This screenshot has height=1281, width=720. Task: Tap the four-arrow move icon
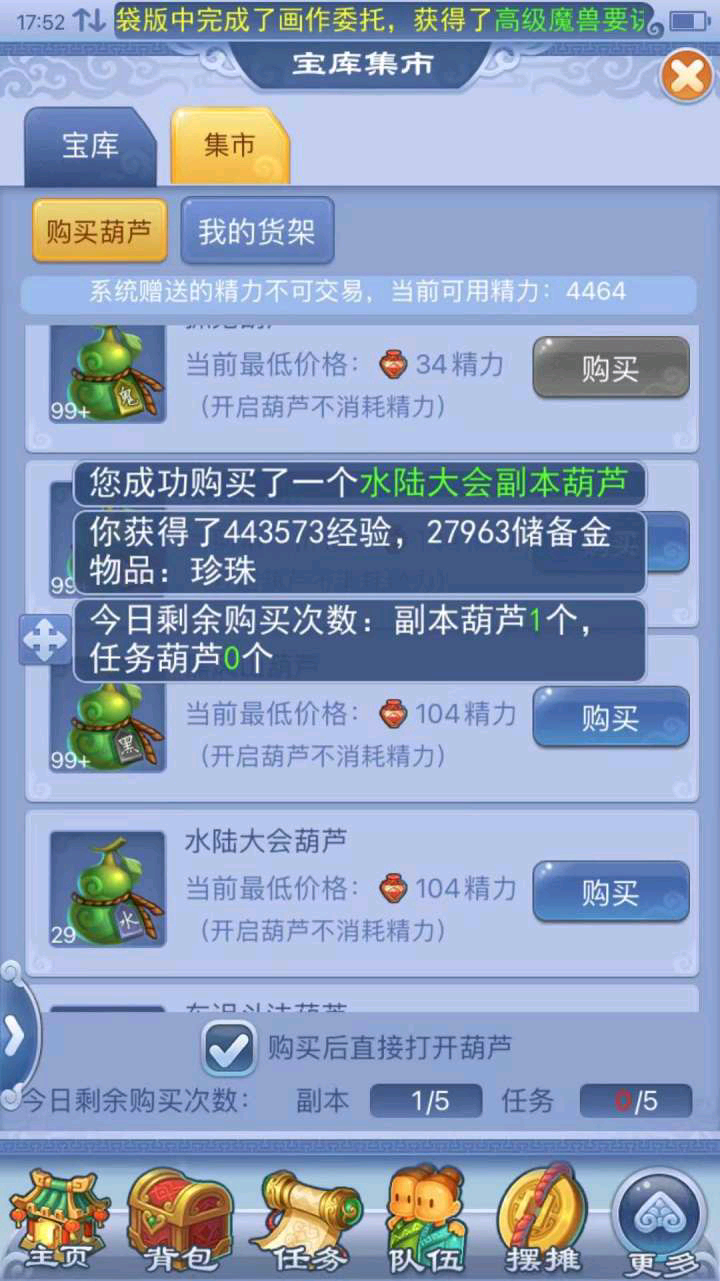click(44, 640)
